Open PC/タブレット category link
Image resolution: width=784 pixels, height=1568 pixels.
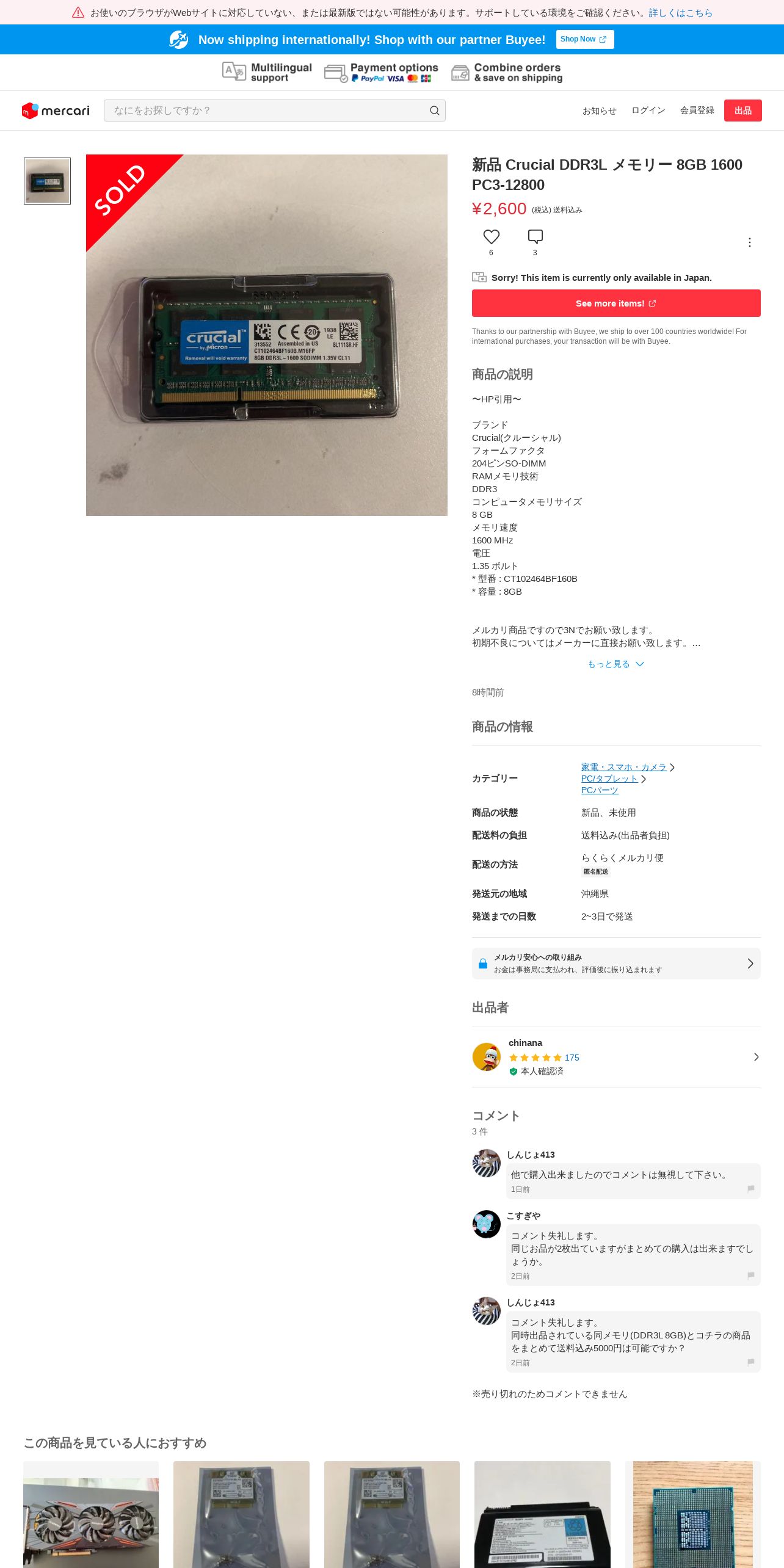(x=609, y=779)
